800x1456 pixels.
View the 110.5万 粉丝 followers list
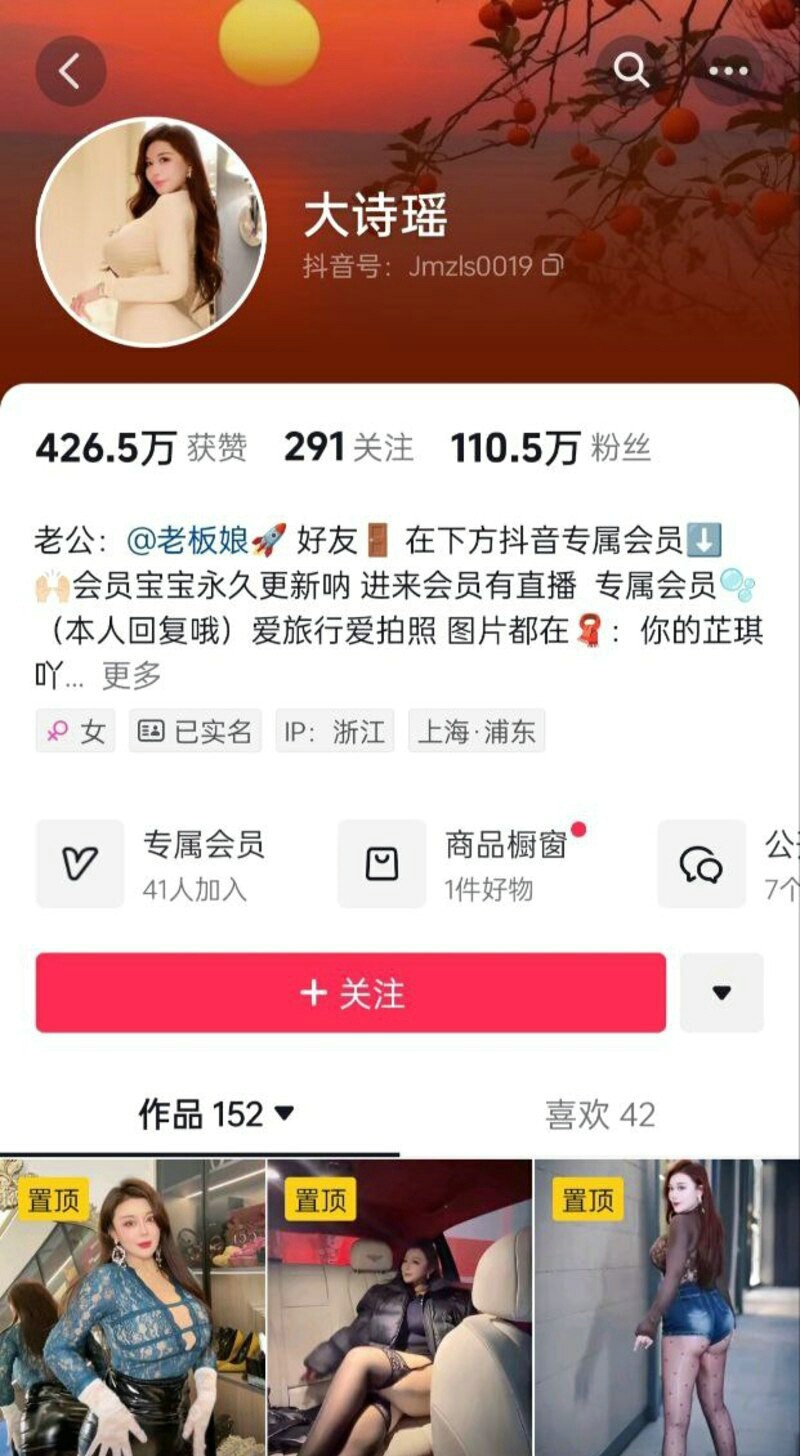tap(550, 448)
